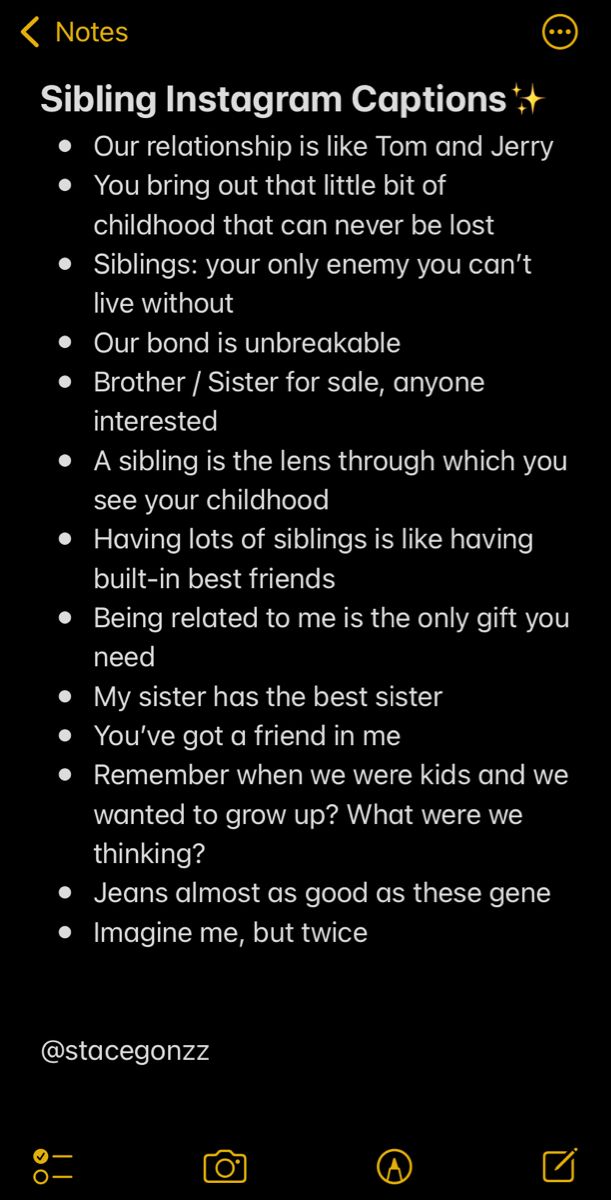Open the more options ellipsis menu

[x=559, y=32]
